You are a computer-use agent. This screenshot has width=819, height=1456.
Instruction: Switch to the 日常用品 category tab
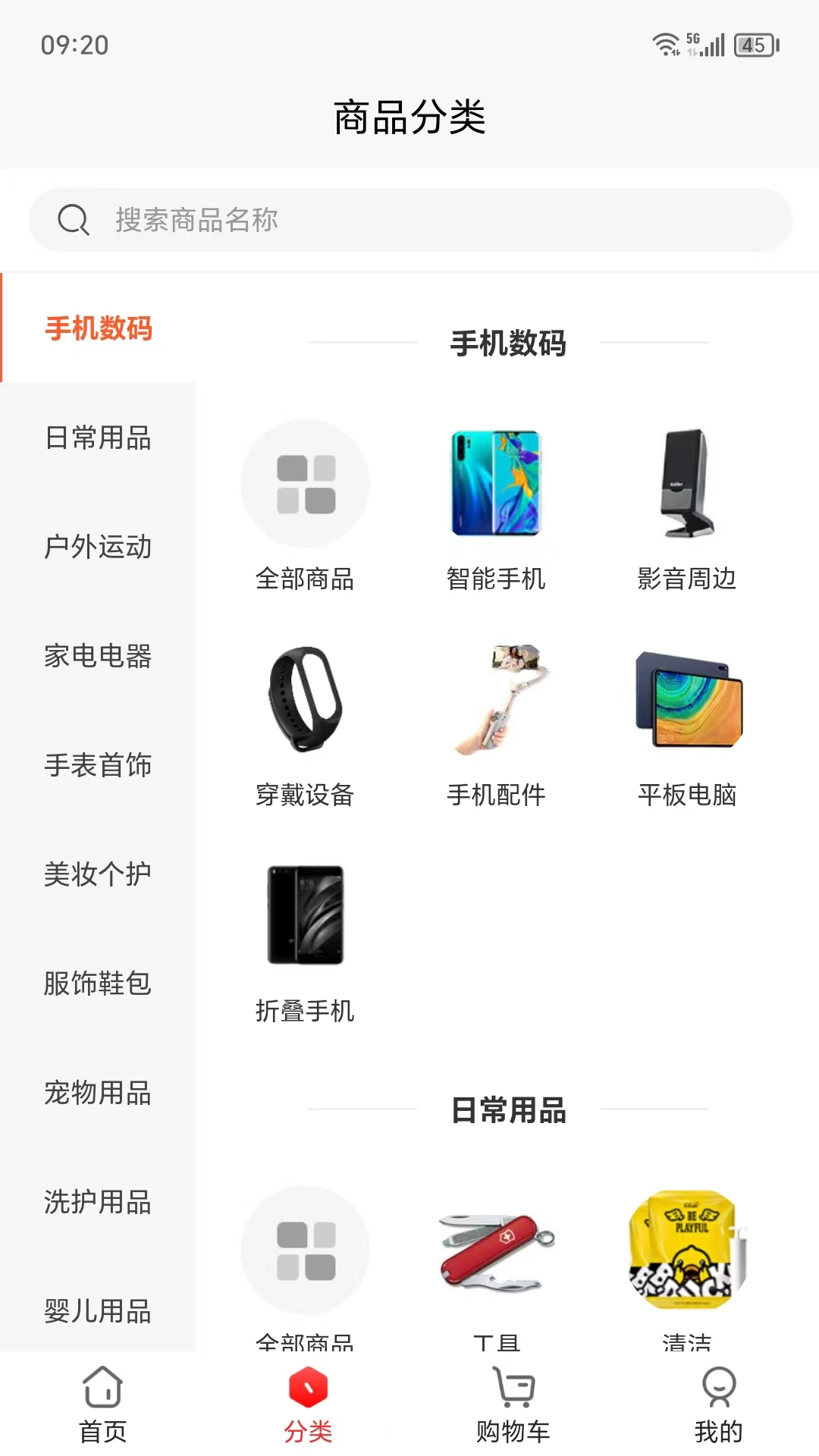pos(98,438)
